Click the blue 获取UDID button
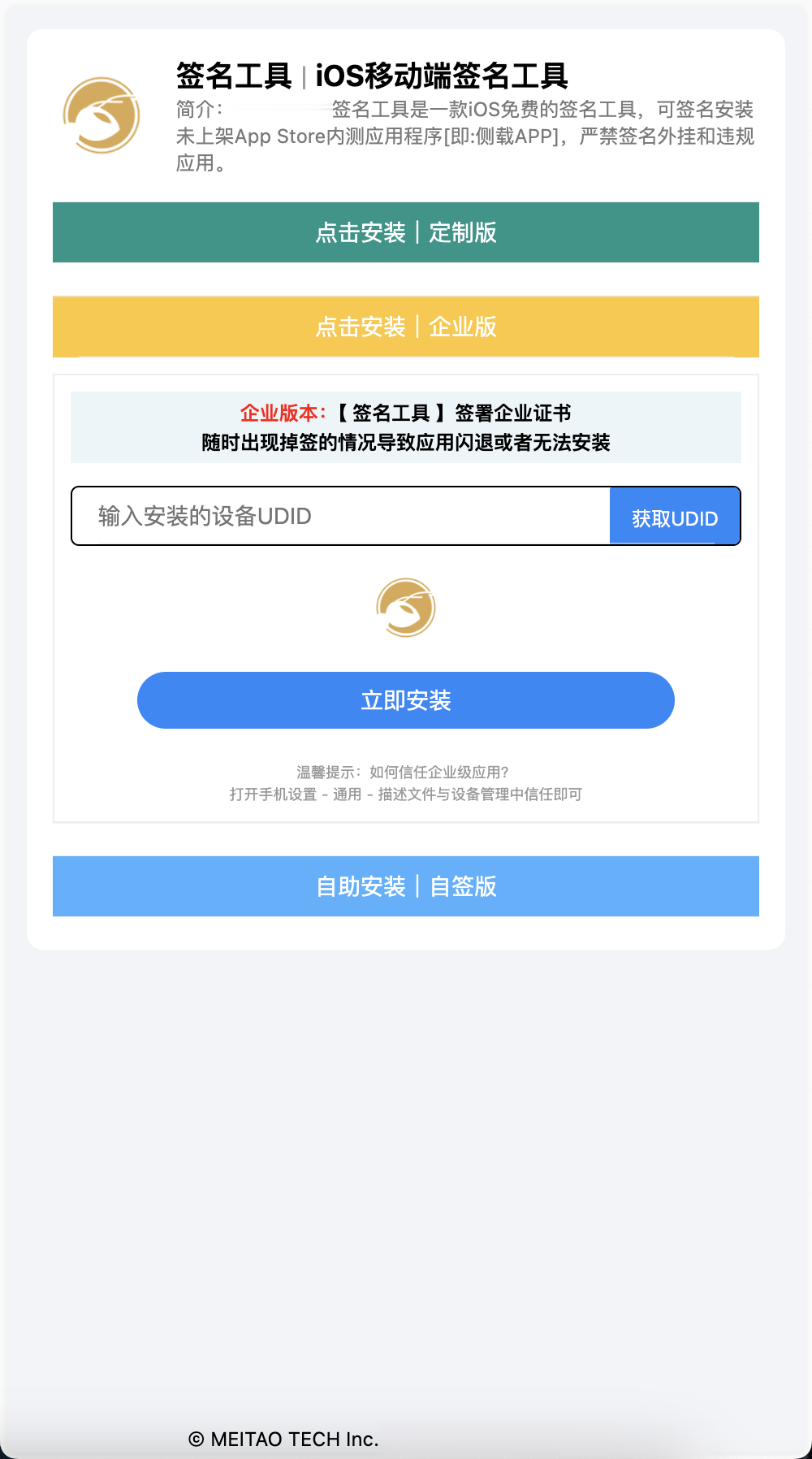This screenshot has width=812, height=1459. point(674,516)
